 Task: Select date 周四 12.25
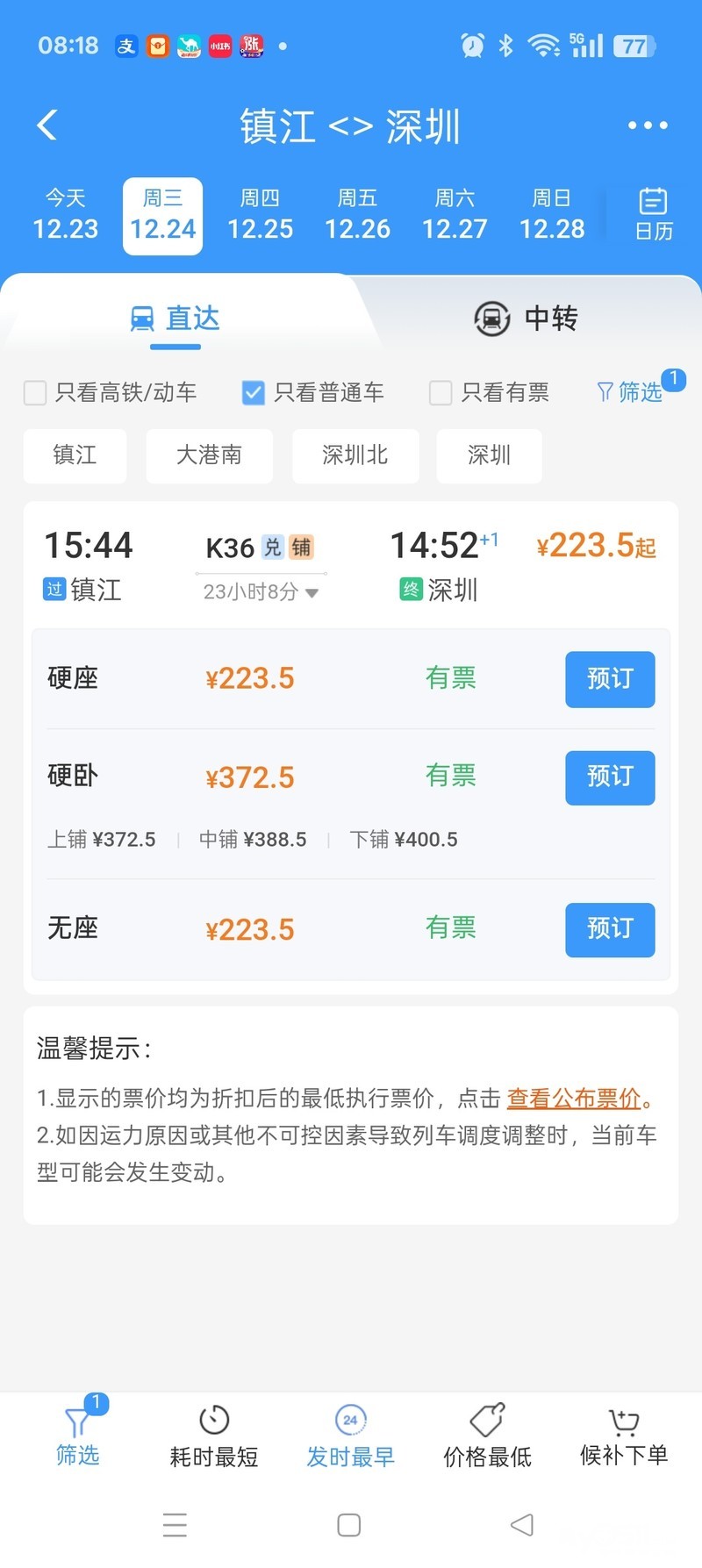point(261,216)
